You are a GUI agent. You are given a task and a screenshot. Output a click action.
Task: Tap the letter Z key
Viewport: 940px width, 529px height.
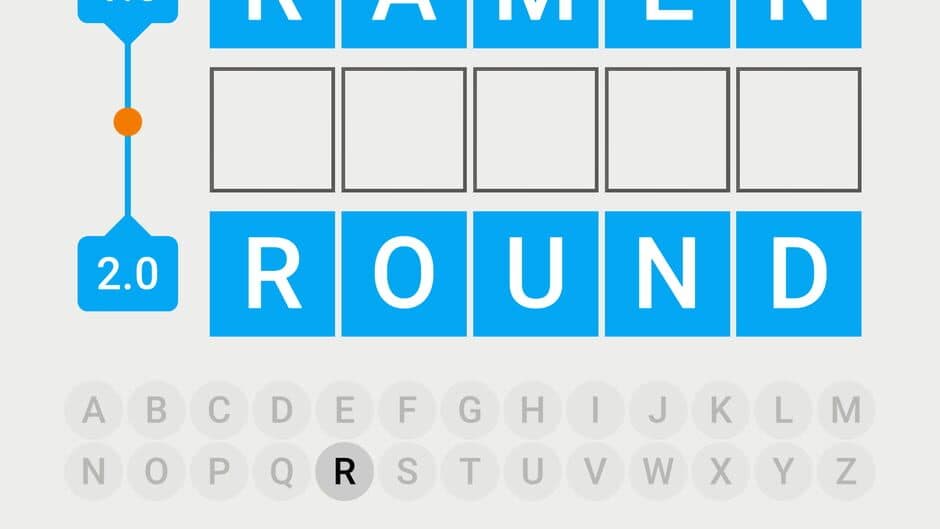coord(846,470)
